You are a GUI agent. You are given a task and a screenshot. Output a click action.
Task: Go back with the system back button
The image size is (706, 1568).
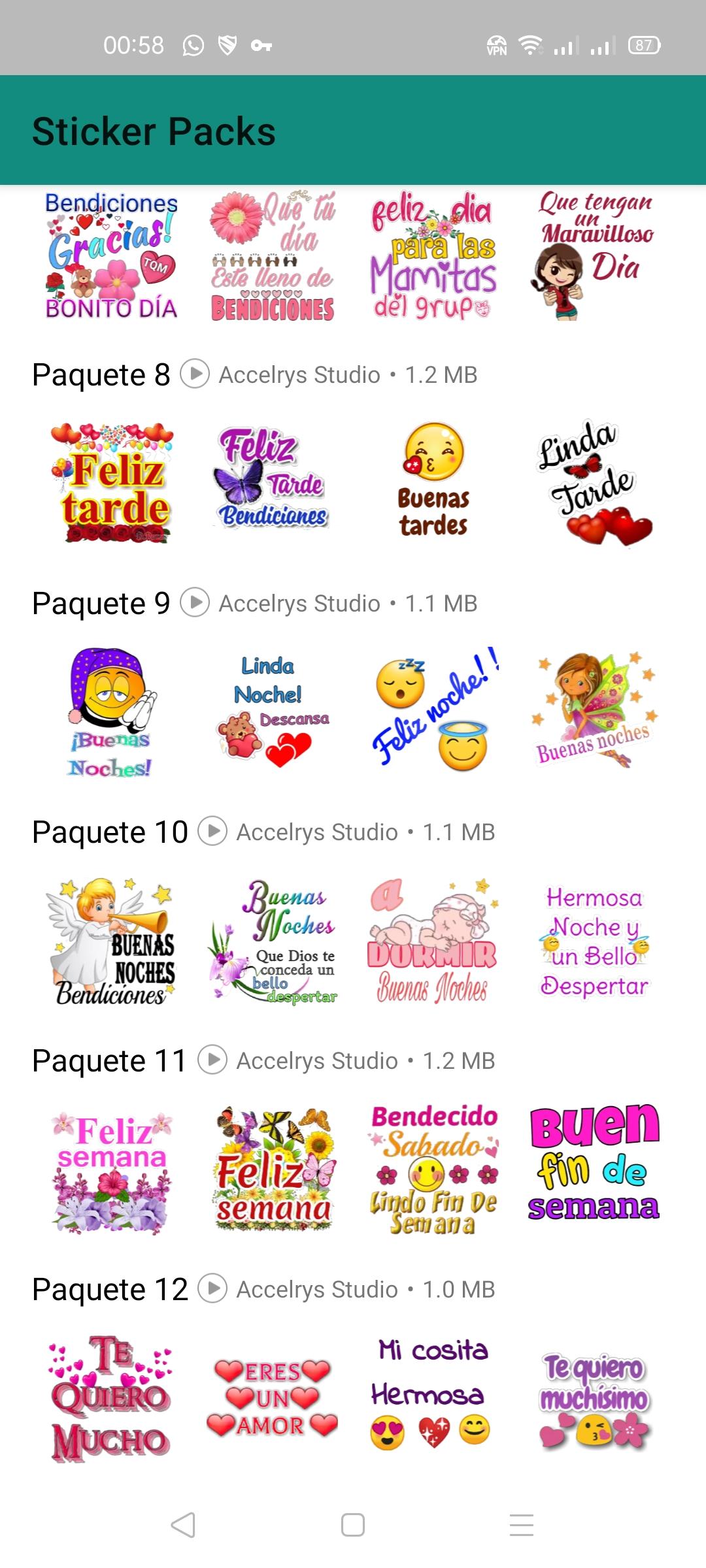183,1526
